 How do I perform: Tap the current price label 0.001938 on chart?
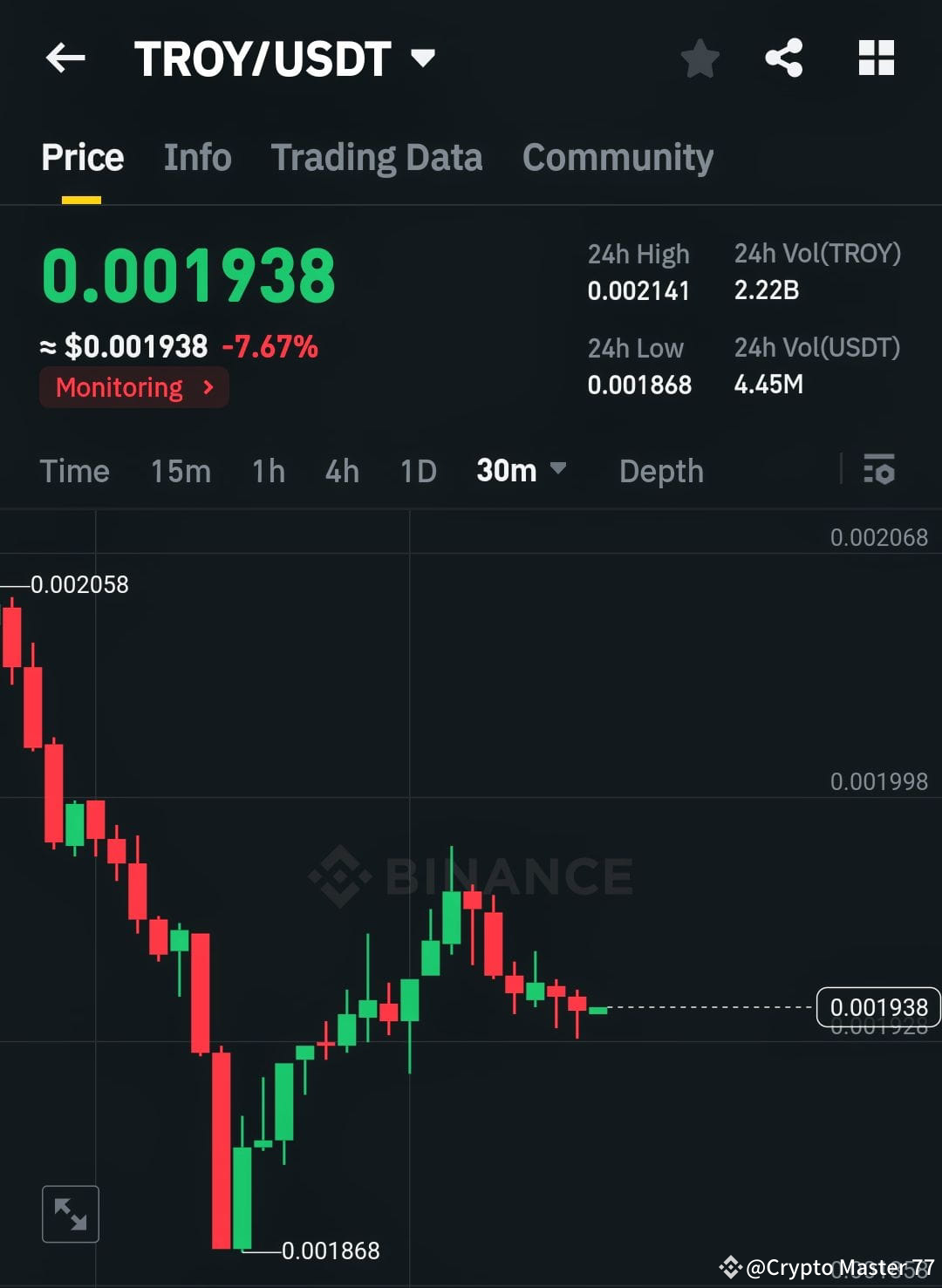pos(877,1006)
